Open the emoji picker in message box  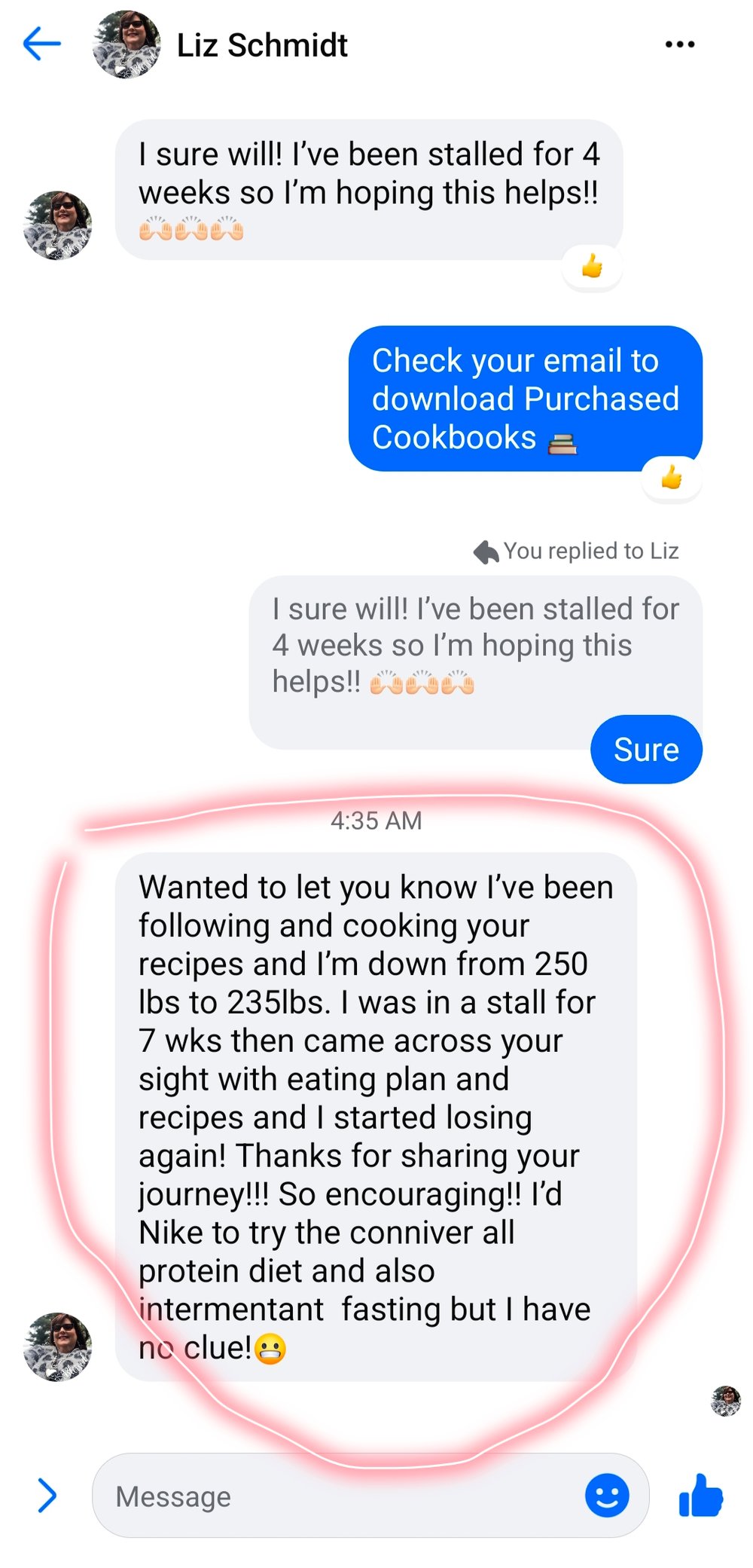tap(607, 1495)
